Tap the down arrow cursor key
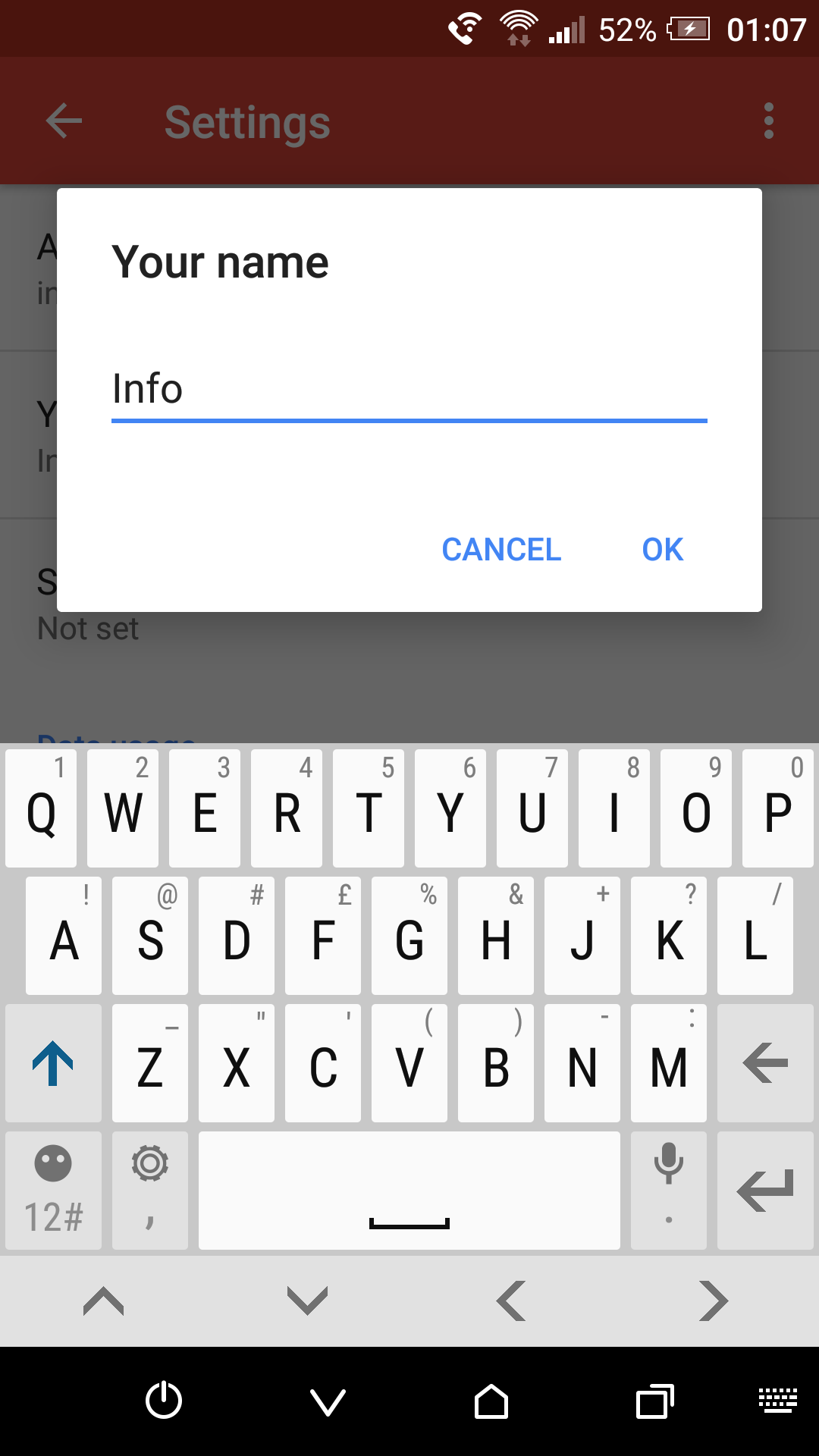819x1456 pixels. pos(307,1301)
